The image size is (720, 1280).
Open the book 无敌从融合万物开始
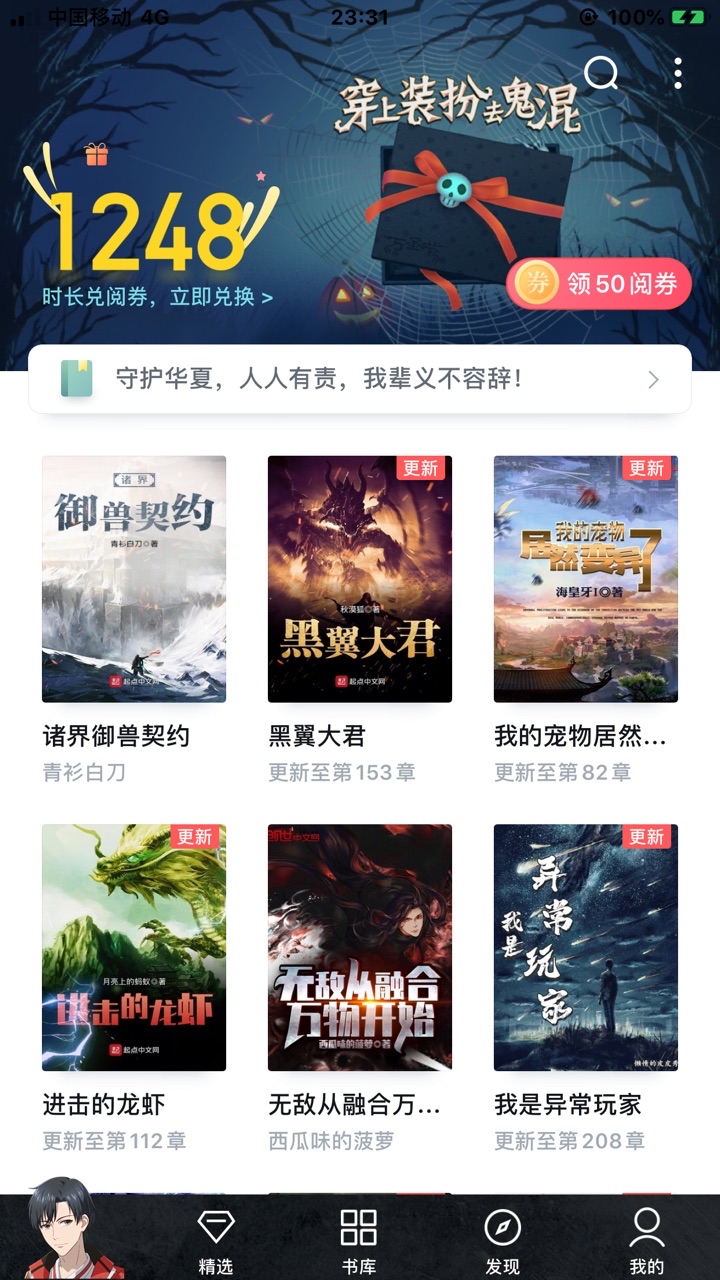point(360,947)
